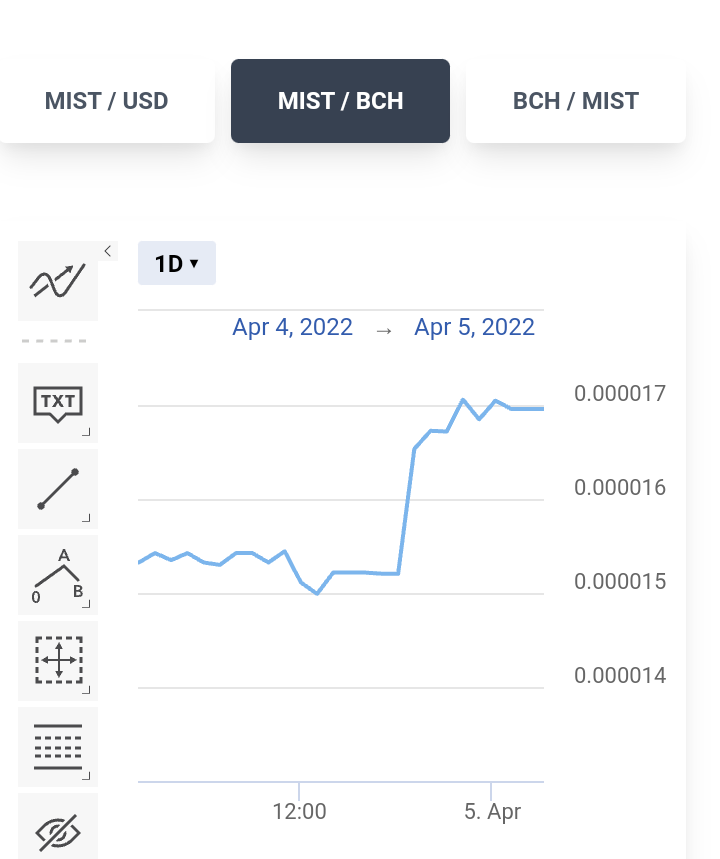Open the 1D time range dropdown

176,263
